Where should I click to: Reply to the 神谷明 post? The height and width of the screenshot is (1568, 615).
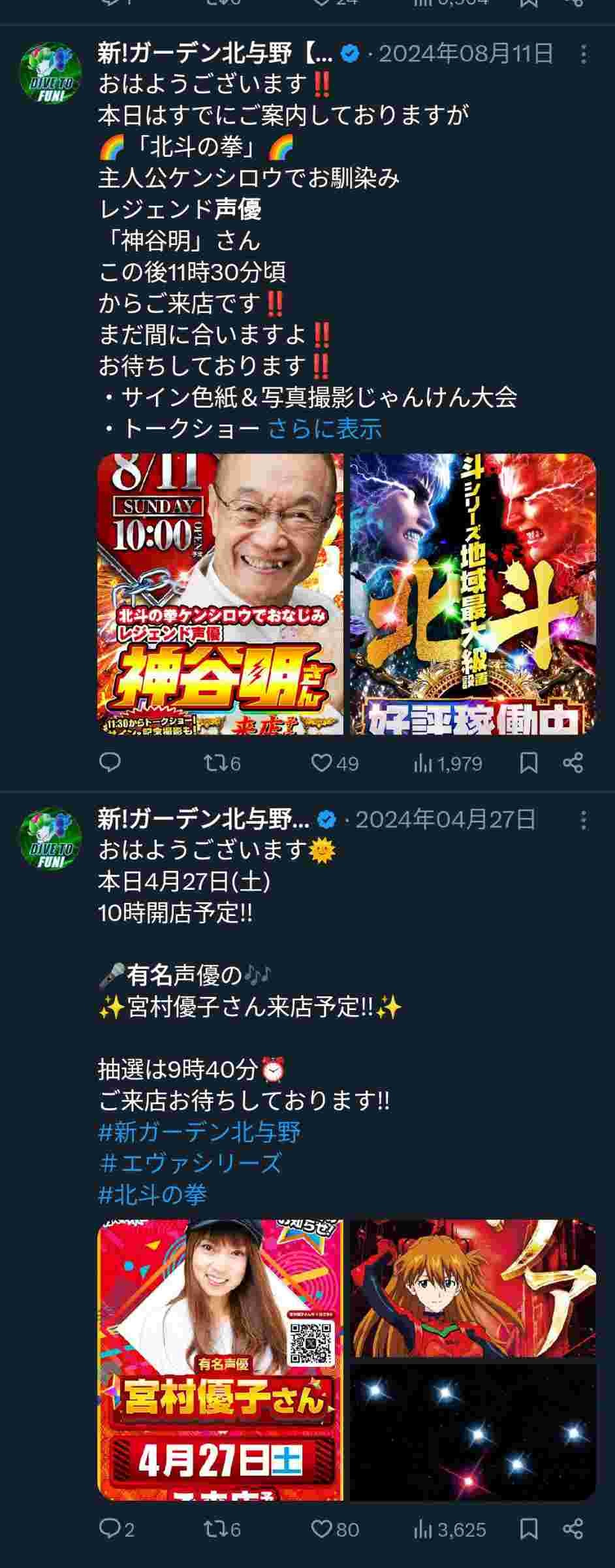tap(110, 762)
